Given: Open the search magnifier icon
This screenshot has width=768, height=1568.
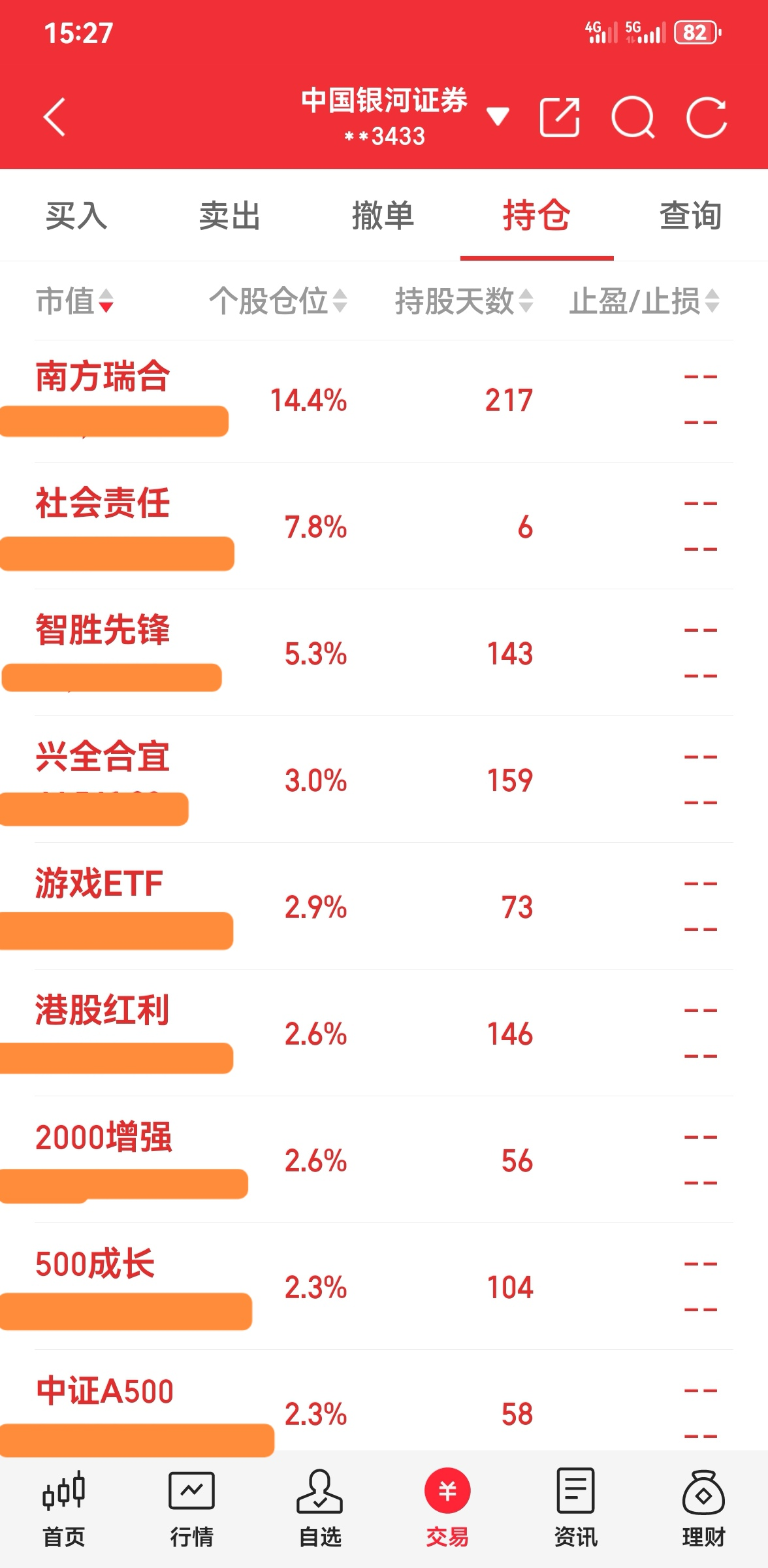Looking at the screenshot, I should tap(632, 118).
